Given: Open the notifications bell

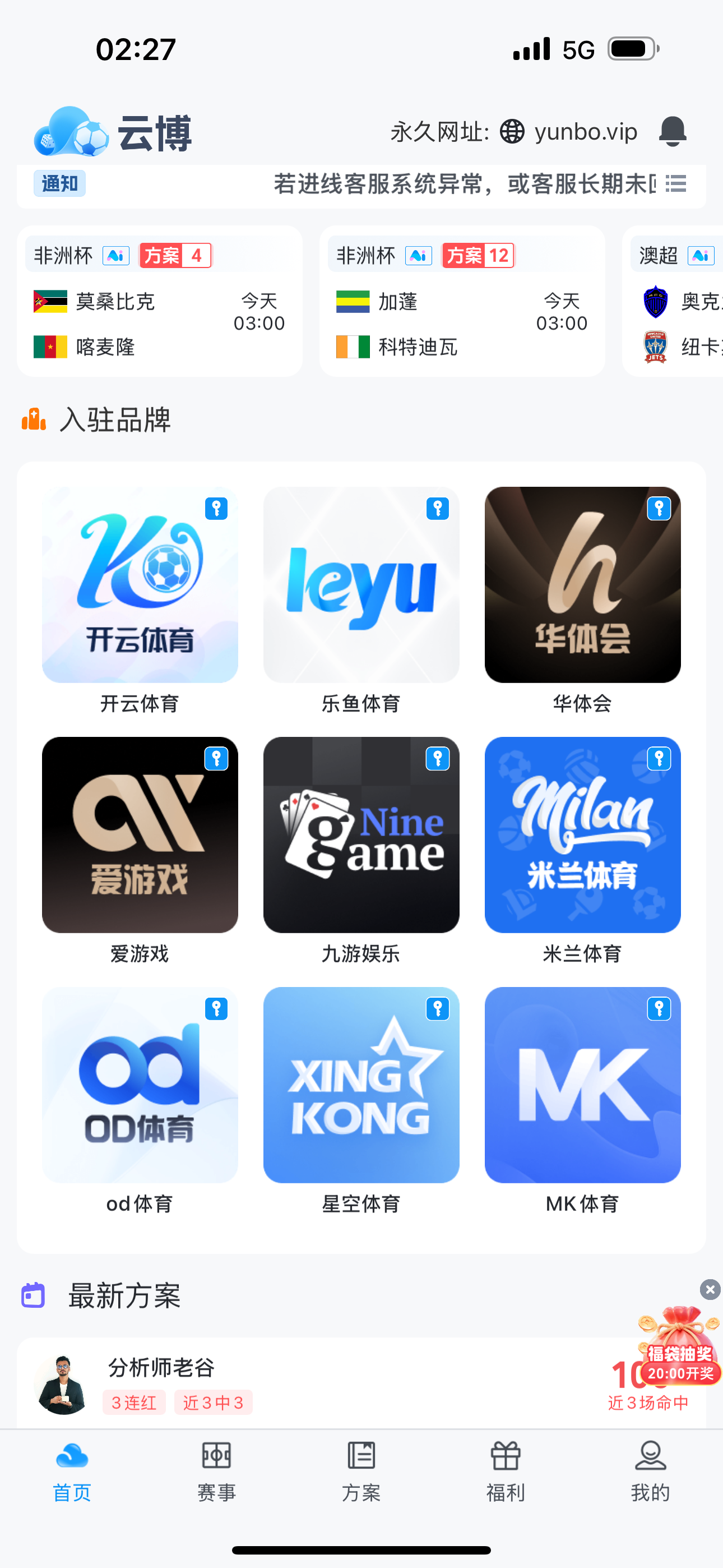Looking at the screenshot, I should coord(672,131).
